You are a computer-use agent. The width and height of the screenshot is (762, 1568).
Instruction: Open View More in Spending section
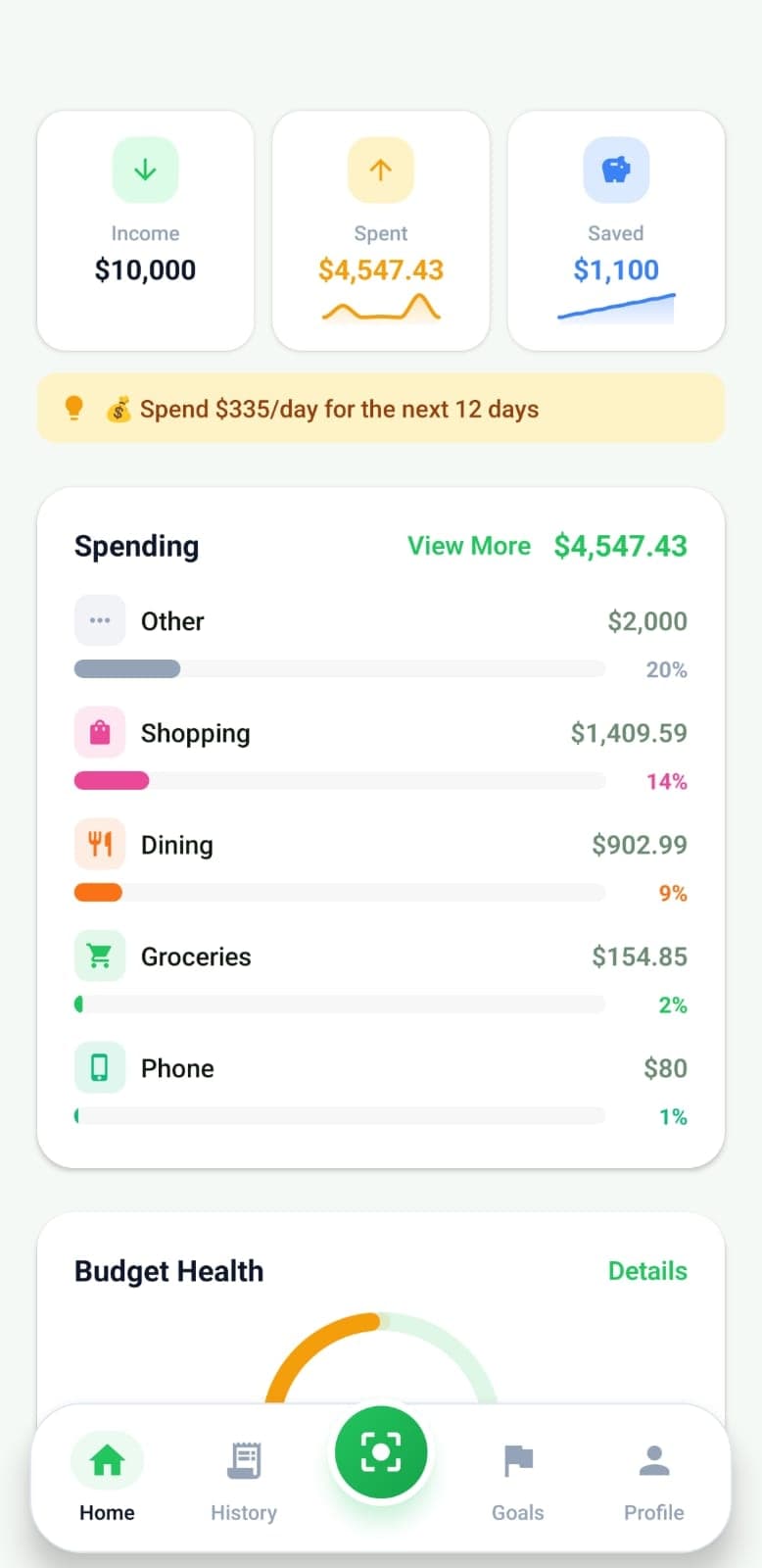click(469, 546)
